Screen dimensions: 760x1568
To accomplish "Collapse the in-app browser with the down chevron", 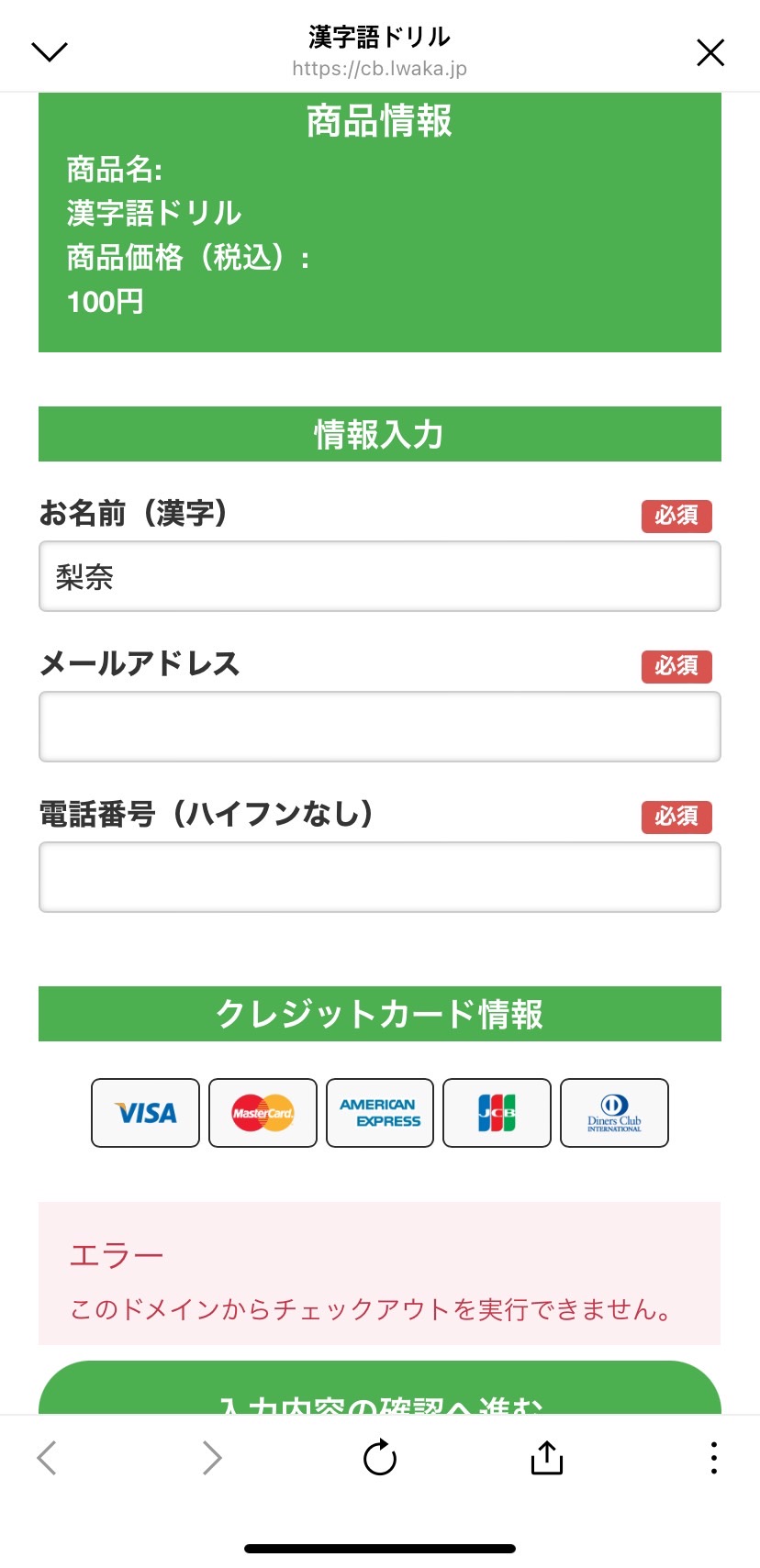I will pyautogui.click(x=50, y=52).
